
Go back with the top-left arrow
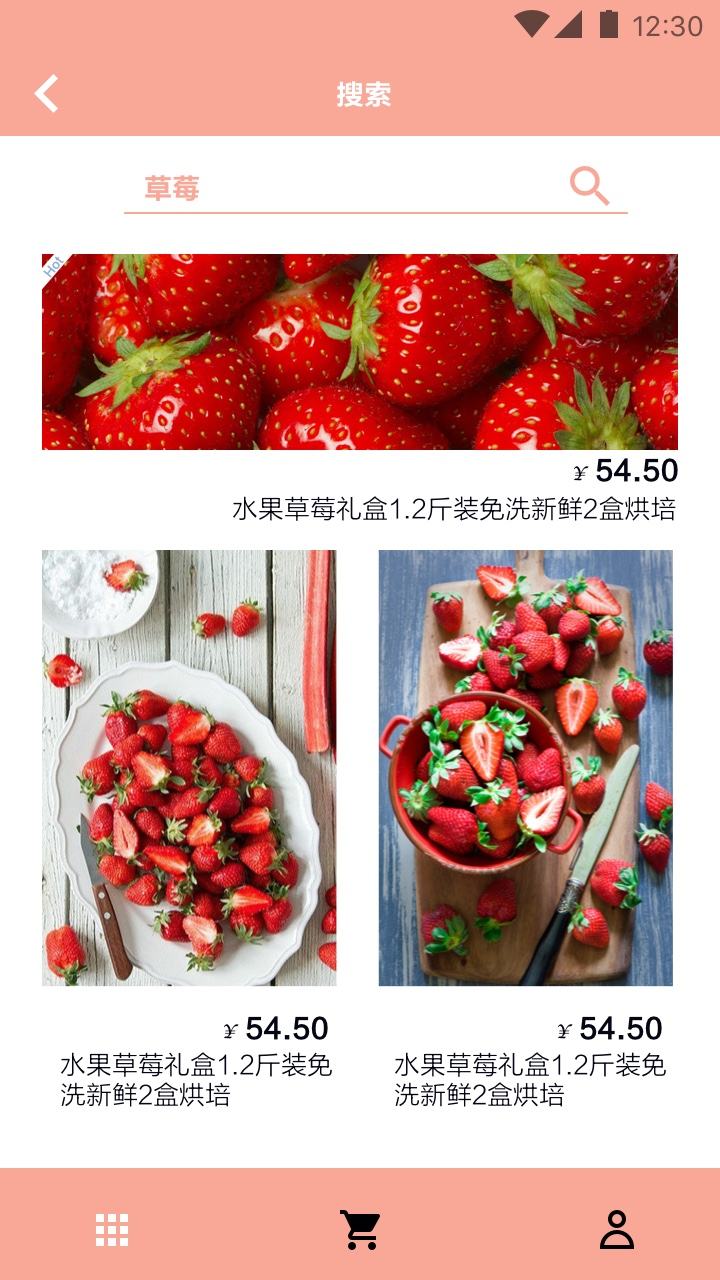click(47, 94)
